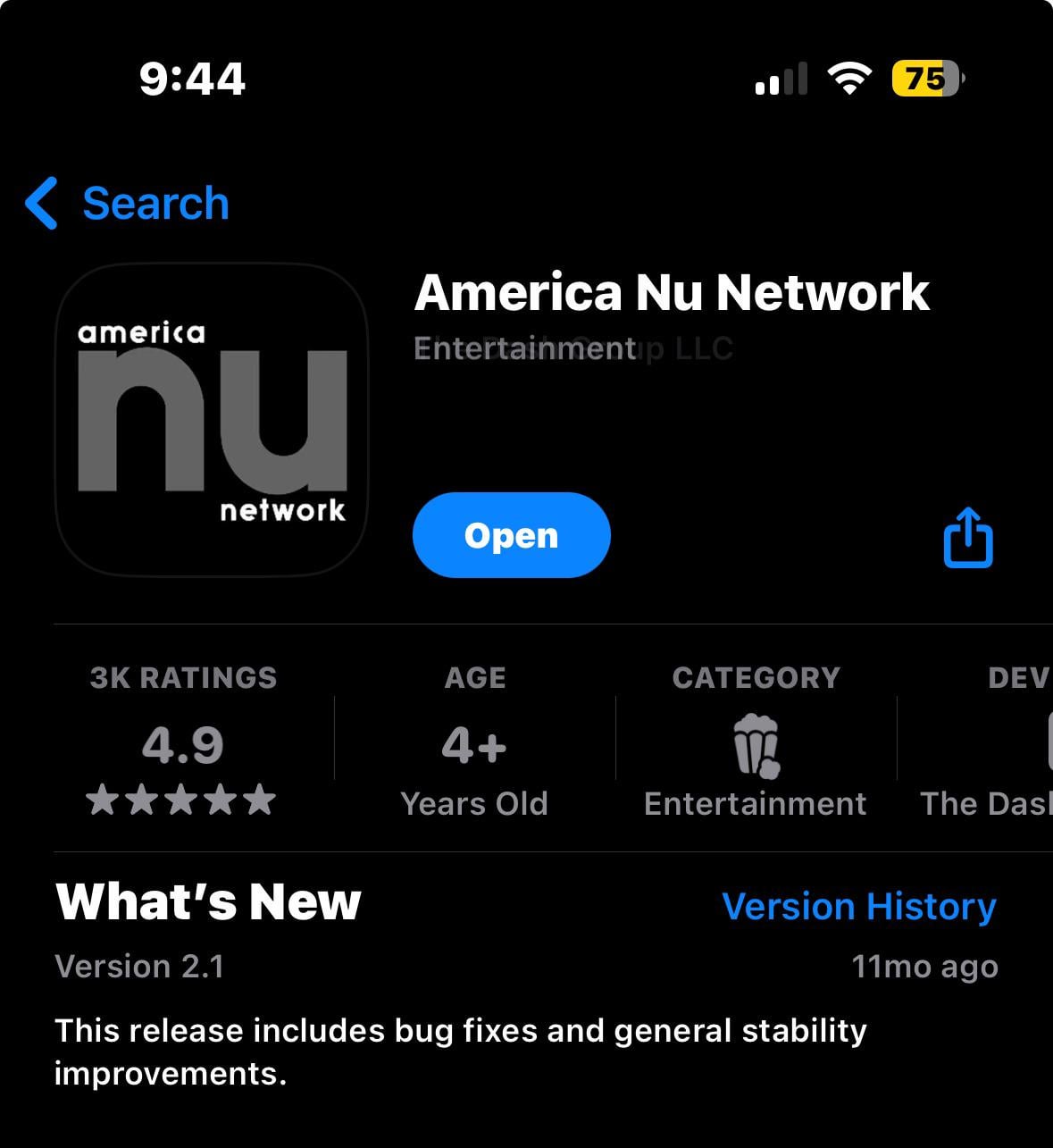Open the America Nu Network app
The width and height of the screenshot is (1053, 1148).
coord(511,535)
